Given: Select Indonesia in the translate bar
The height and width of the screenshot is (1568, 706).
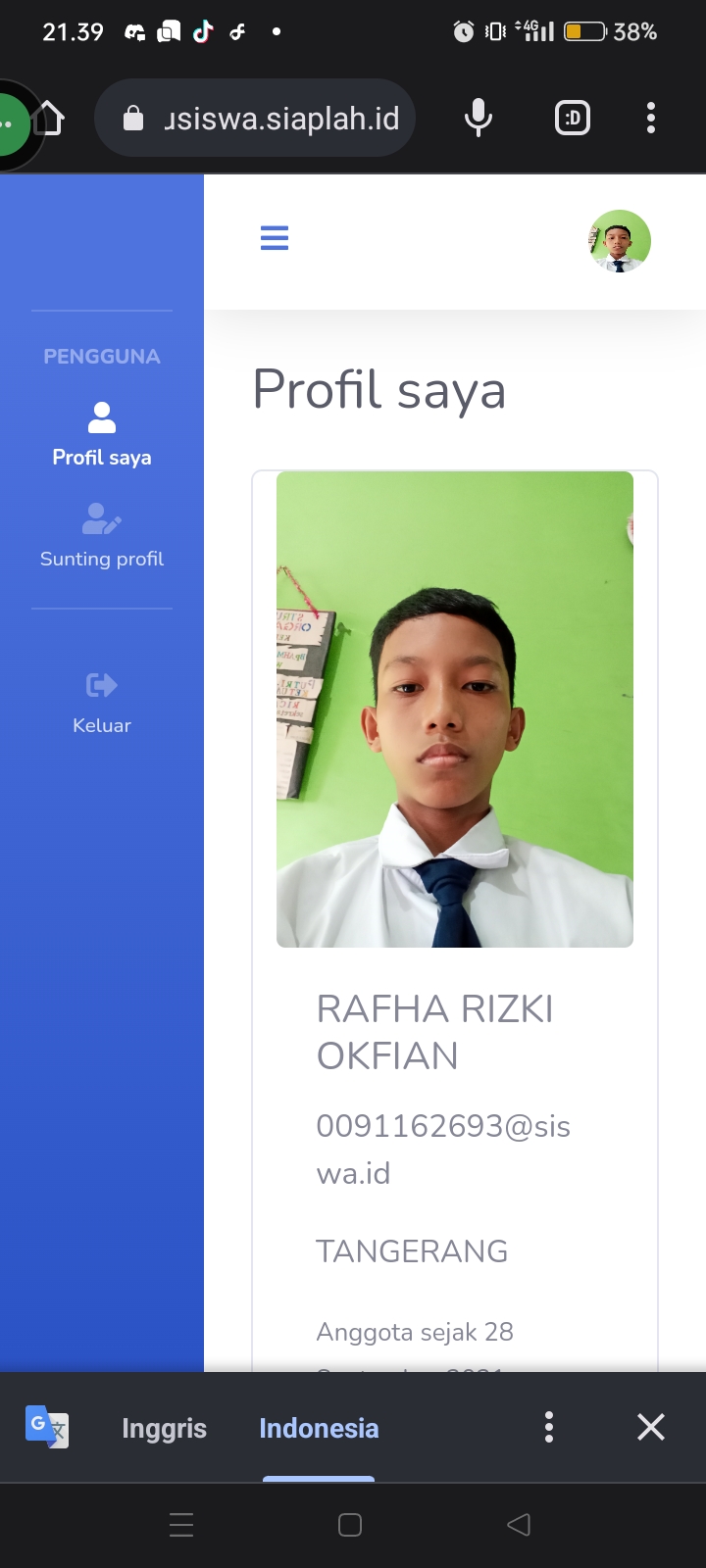Looking at the screenshot, I should [319, 1428].
